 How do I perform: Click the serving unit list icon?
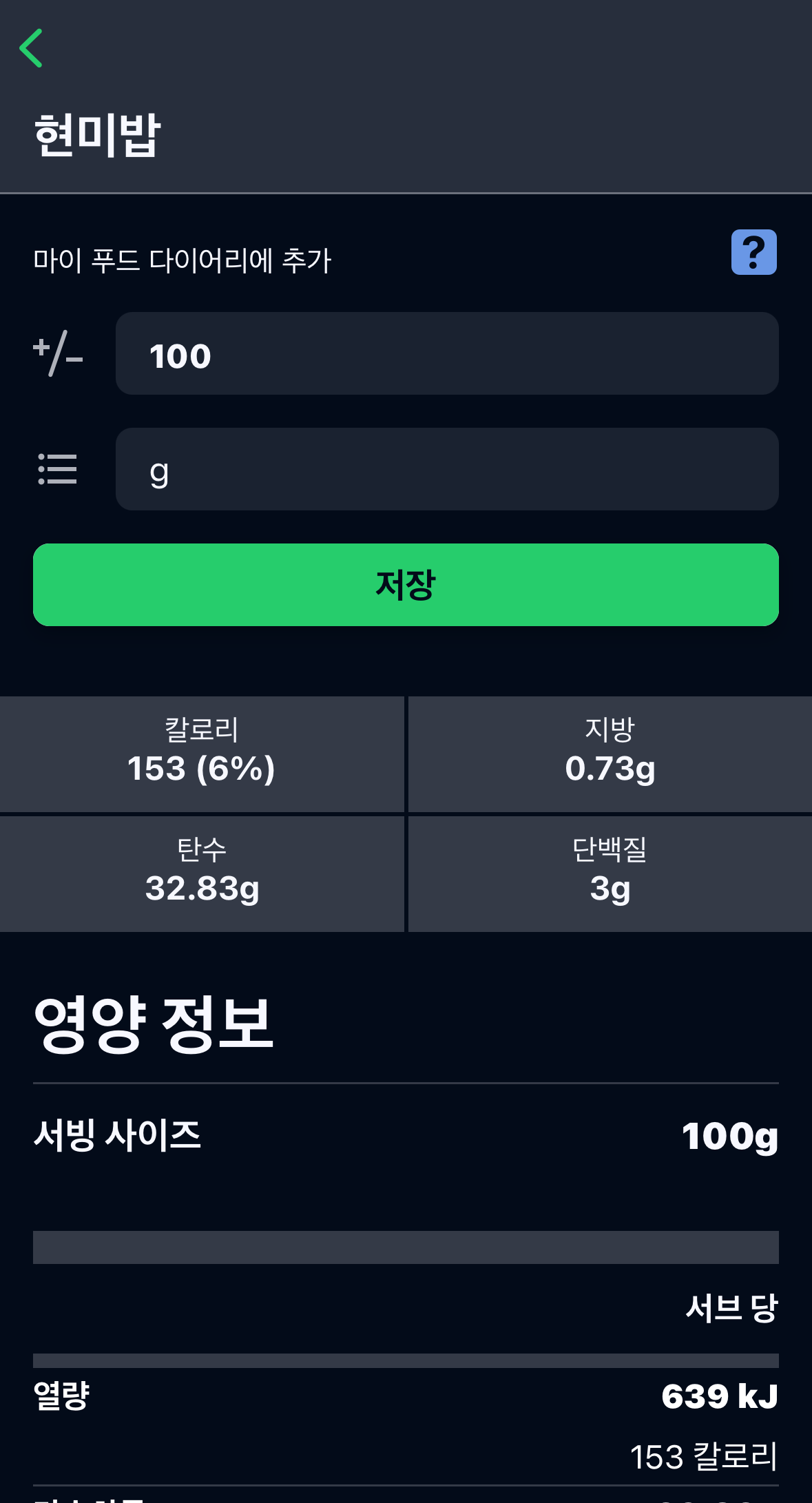[58, 469]
